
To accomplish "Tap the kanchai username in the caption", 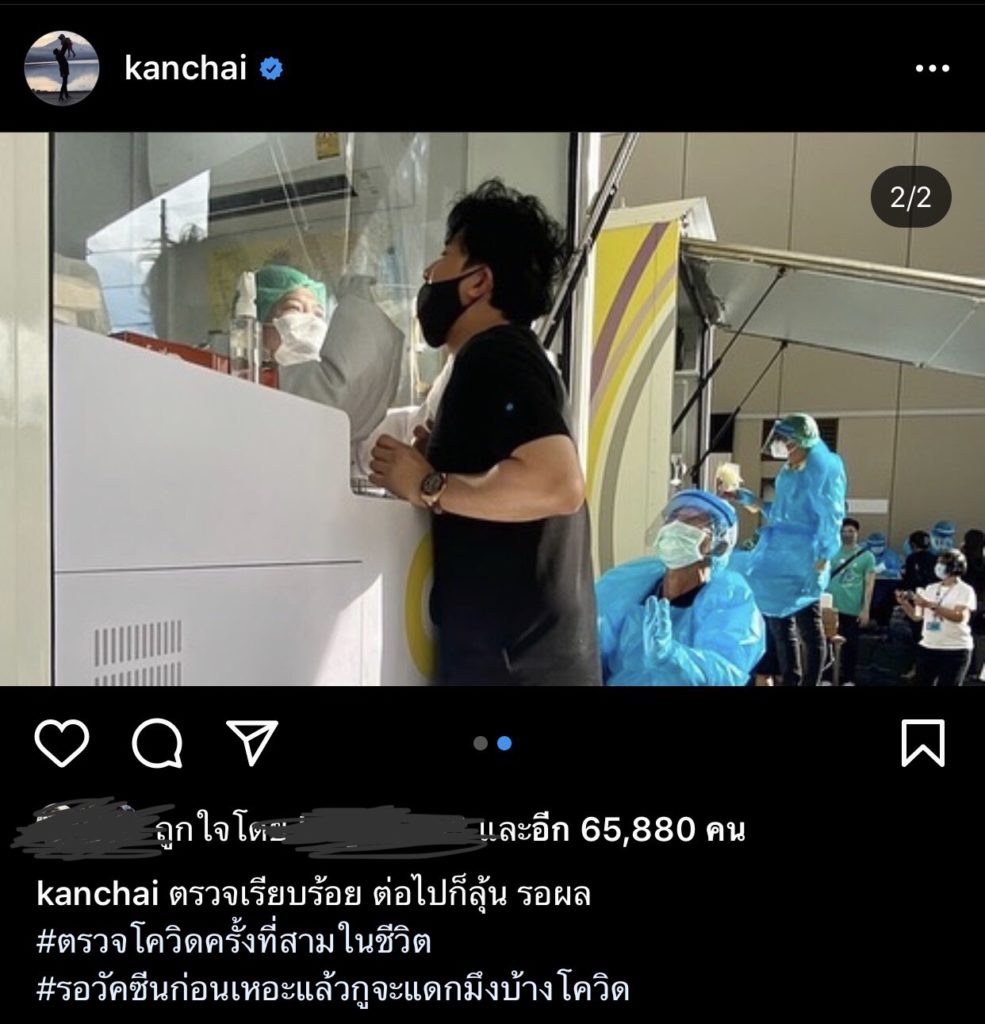I will point(97,894).
